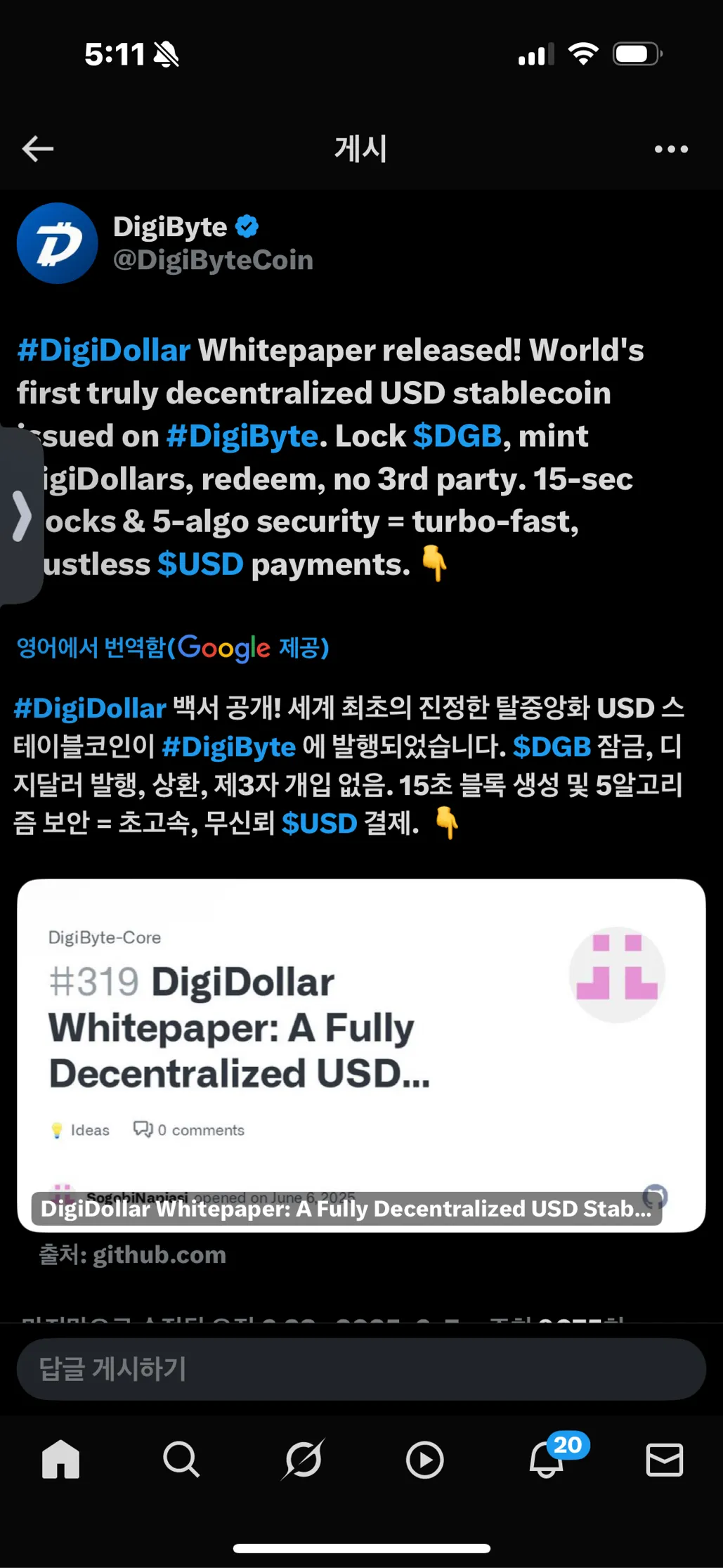Open the direct messages envelope tab

[x=664, y=1460]
